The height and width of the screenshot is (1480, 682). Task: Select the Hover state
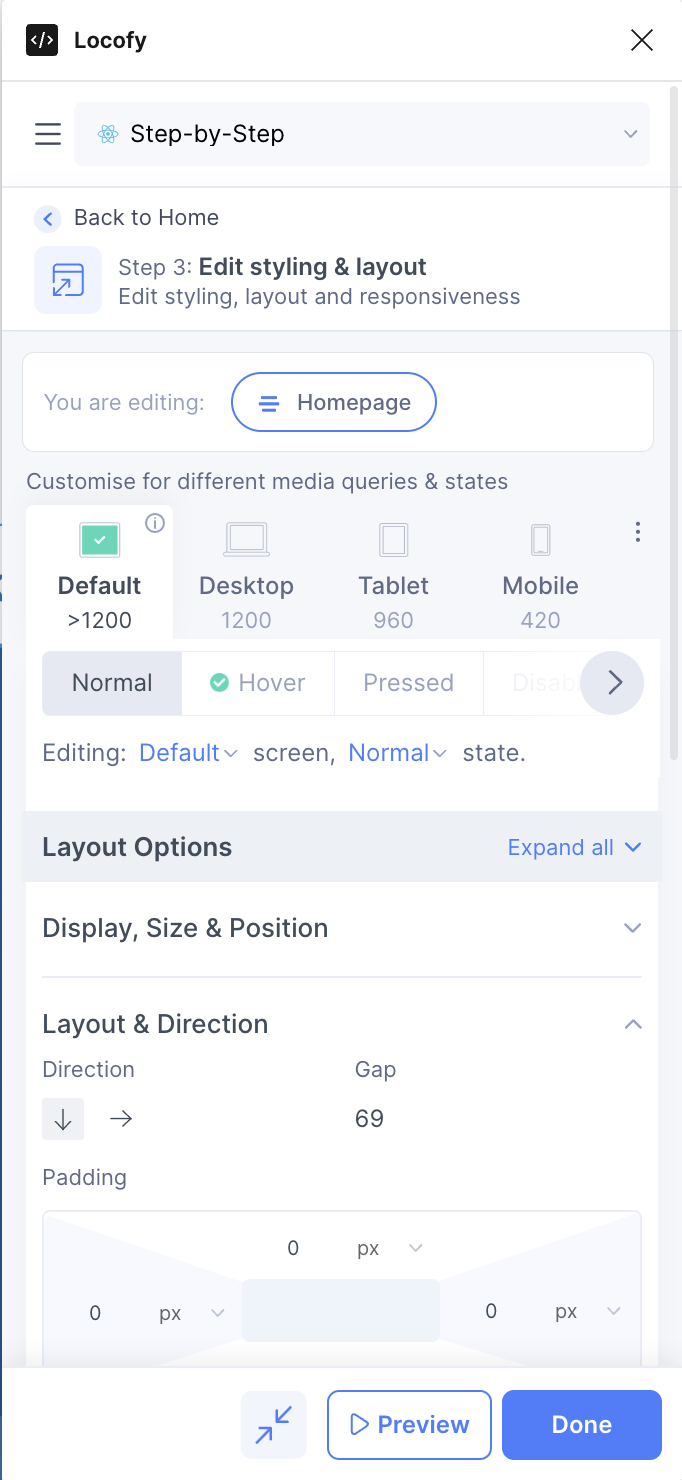tap(258, 683)
